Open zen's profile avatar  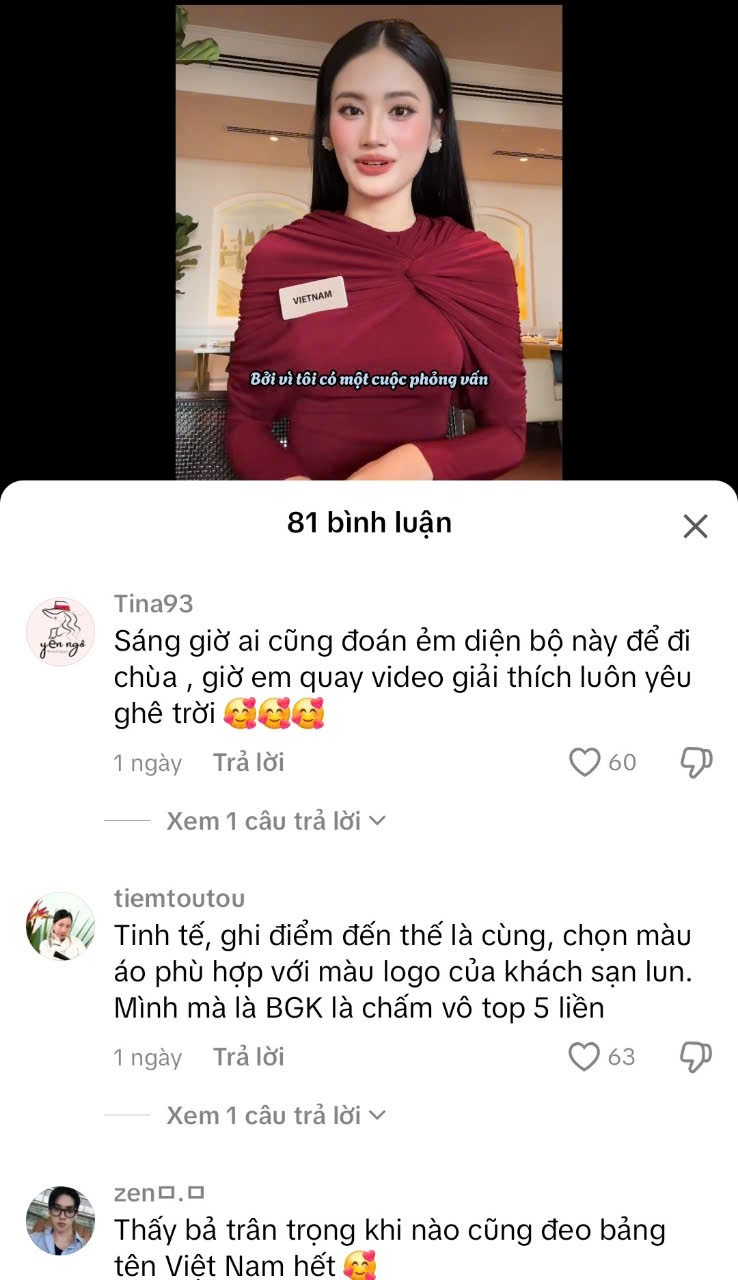pos(60,1220)
